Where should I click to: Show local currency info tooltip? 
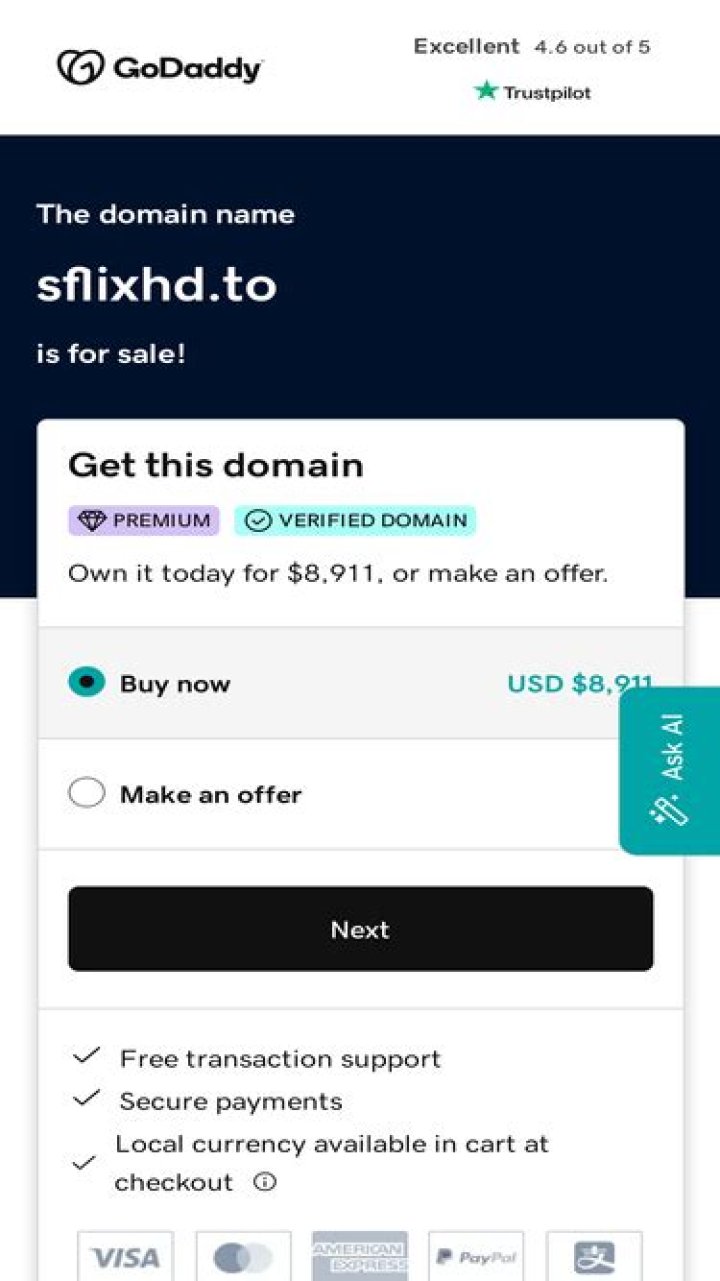264,1182
